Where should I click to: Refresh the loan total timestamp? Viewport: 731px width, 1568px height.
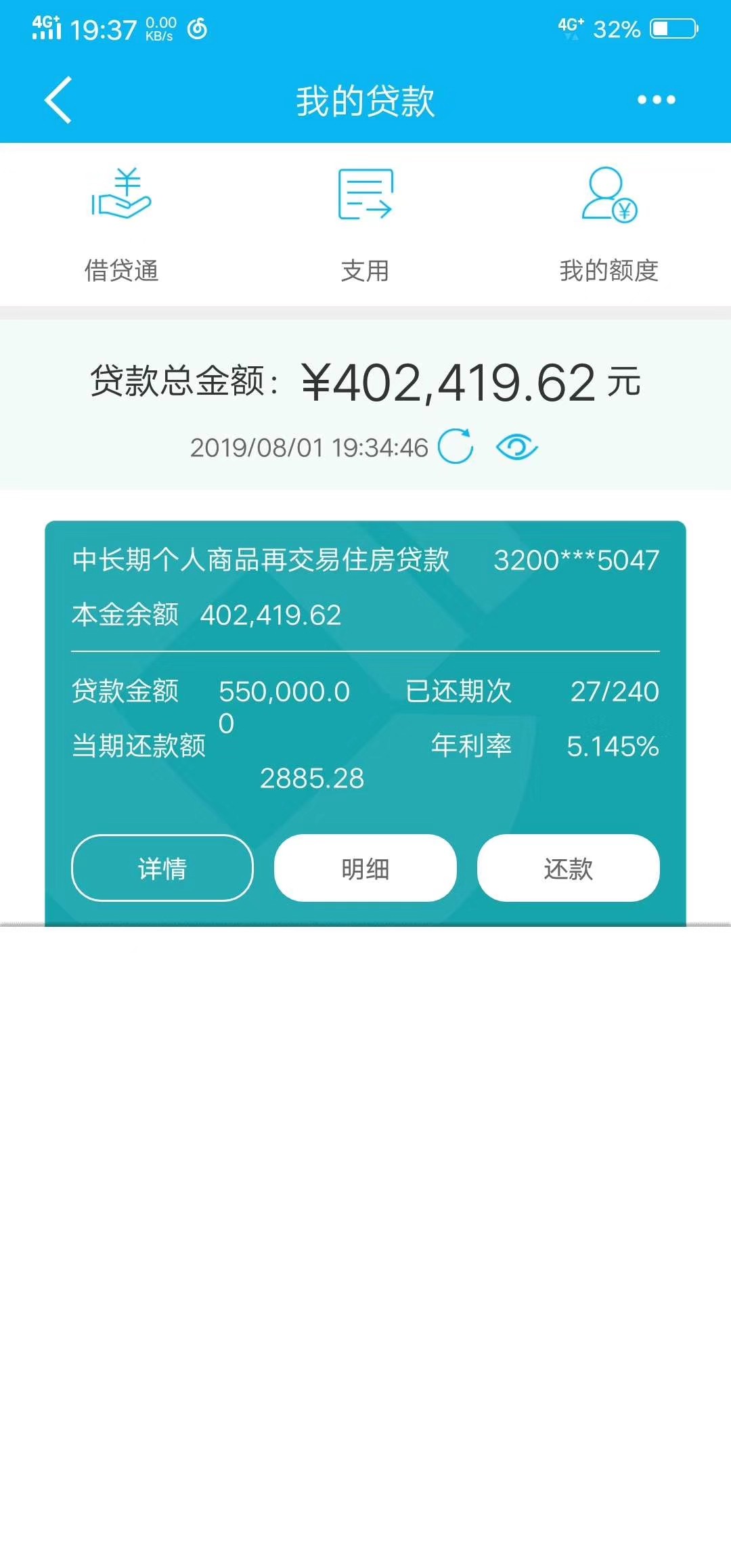click(x=456, y=447)
